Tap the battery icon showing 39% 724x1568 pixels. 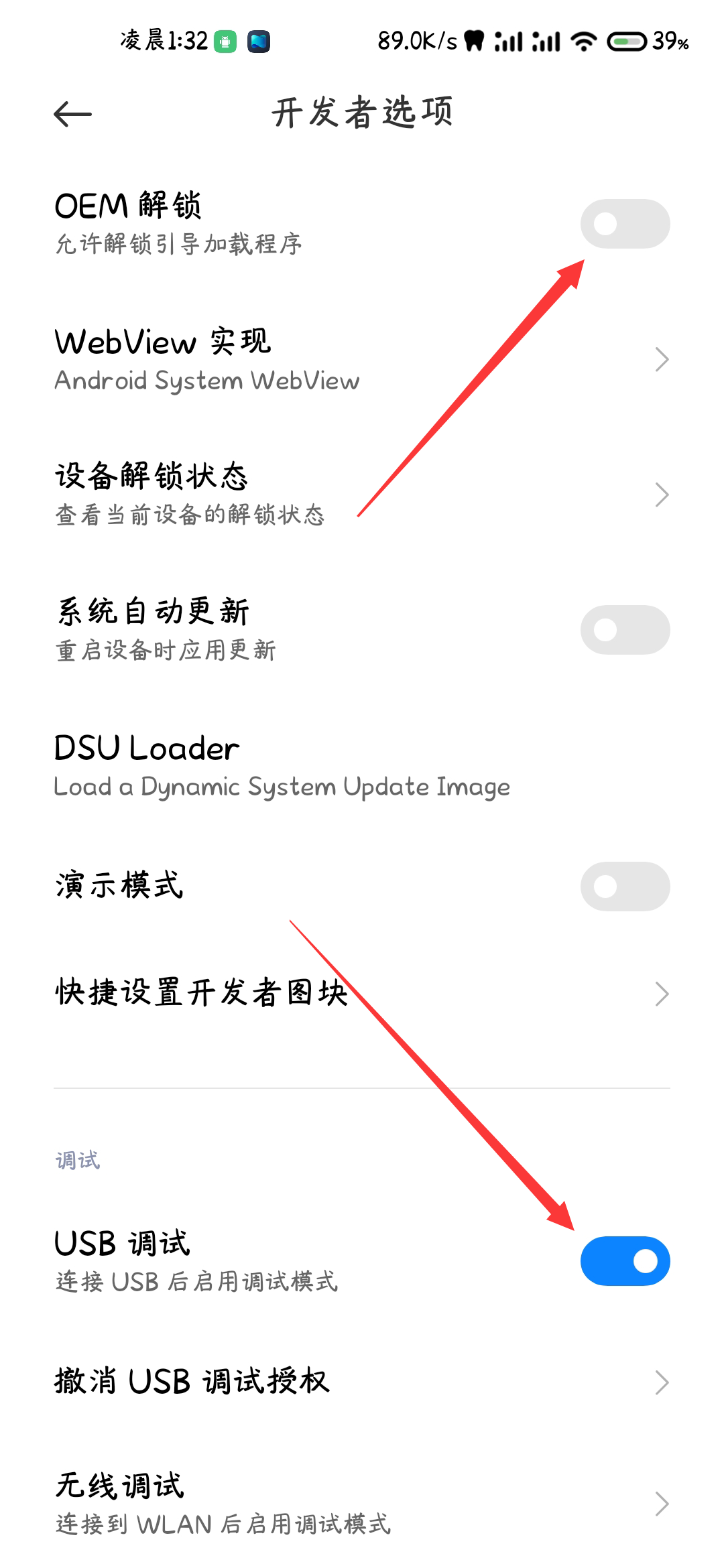click(x=629, y=42)
